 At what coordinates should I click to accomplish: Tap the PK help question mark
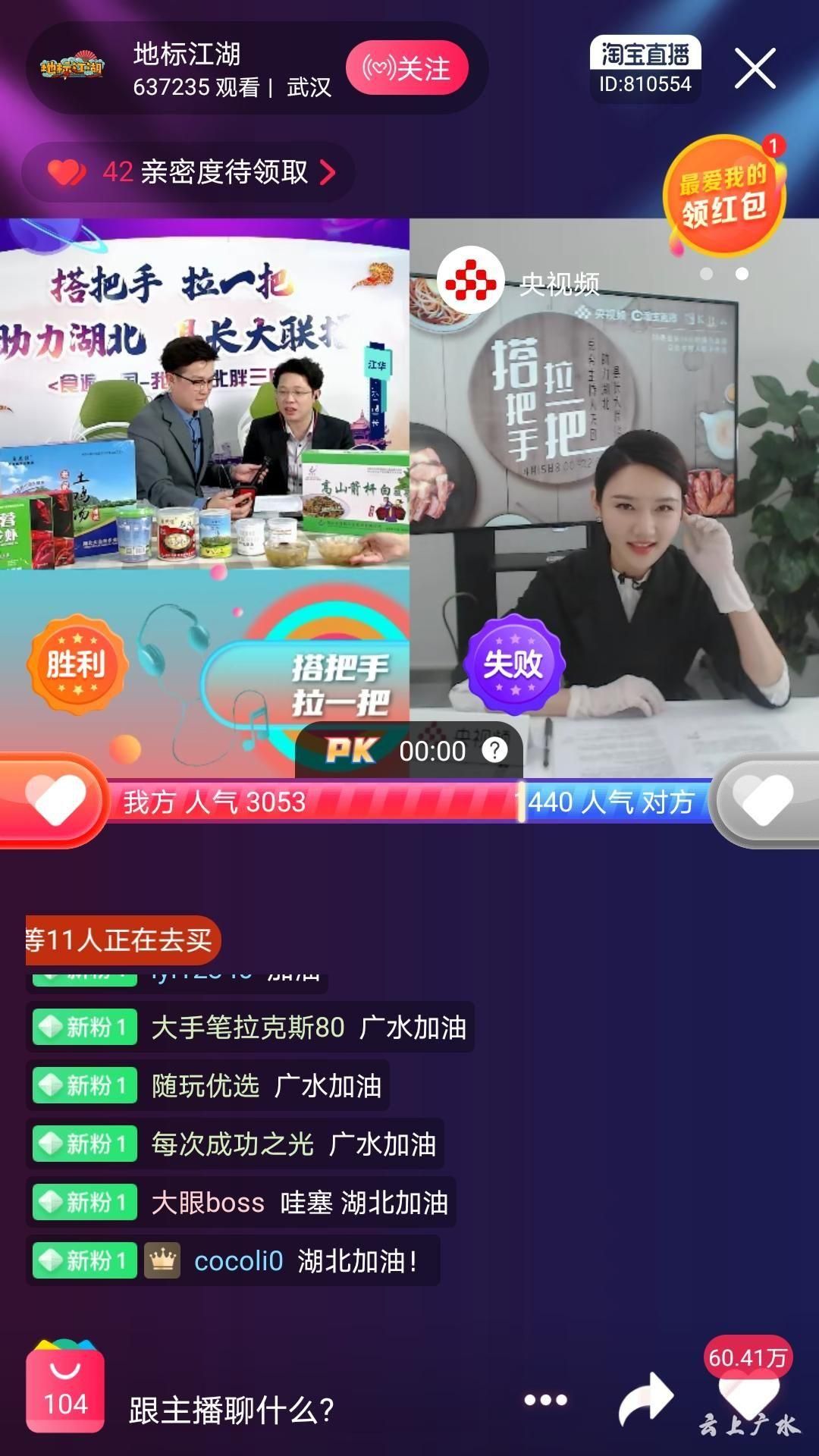pyautogui.click(x=494, y=751)
